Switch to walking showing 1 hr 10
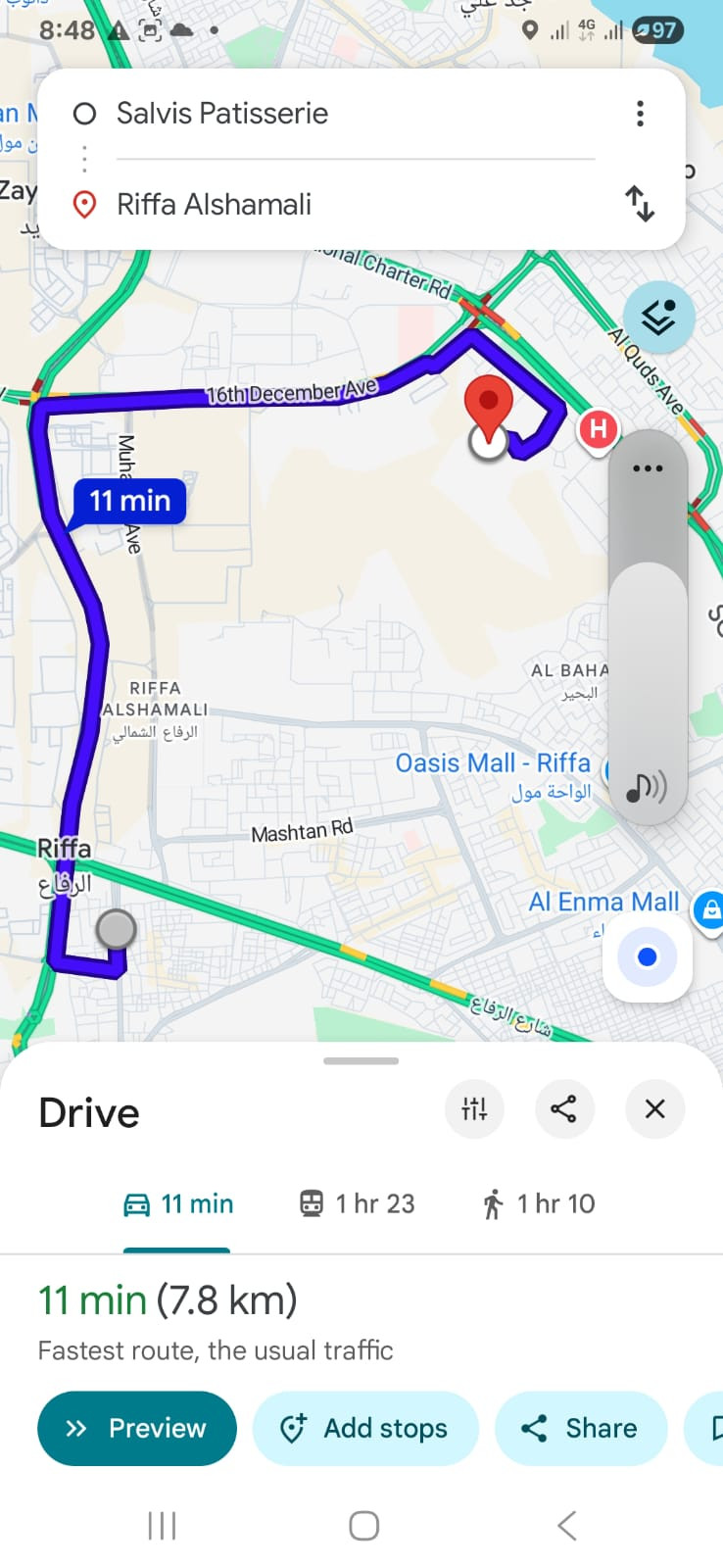Screen dimensions: 723x1568 pyautogui.click(x=538, y=1203)
